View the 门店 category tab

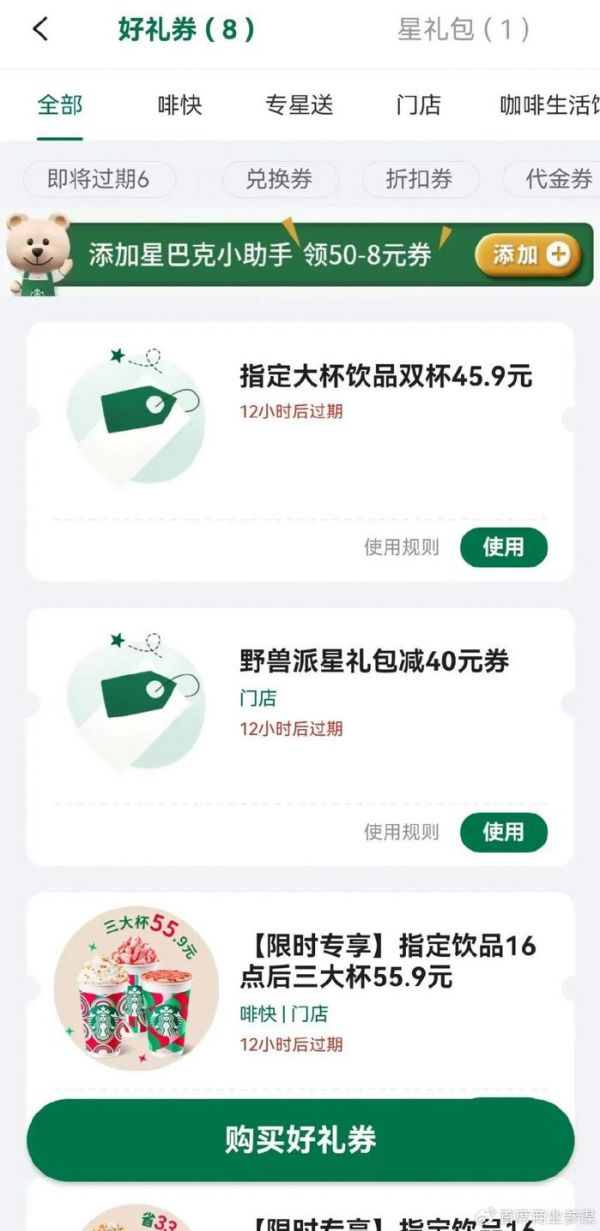417,105
